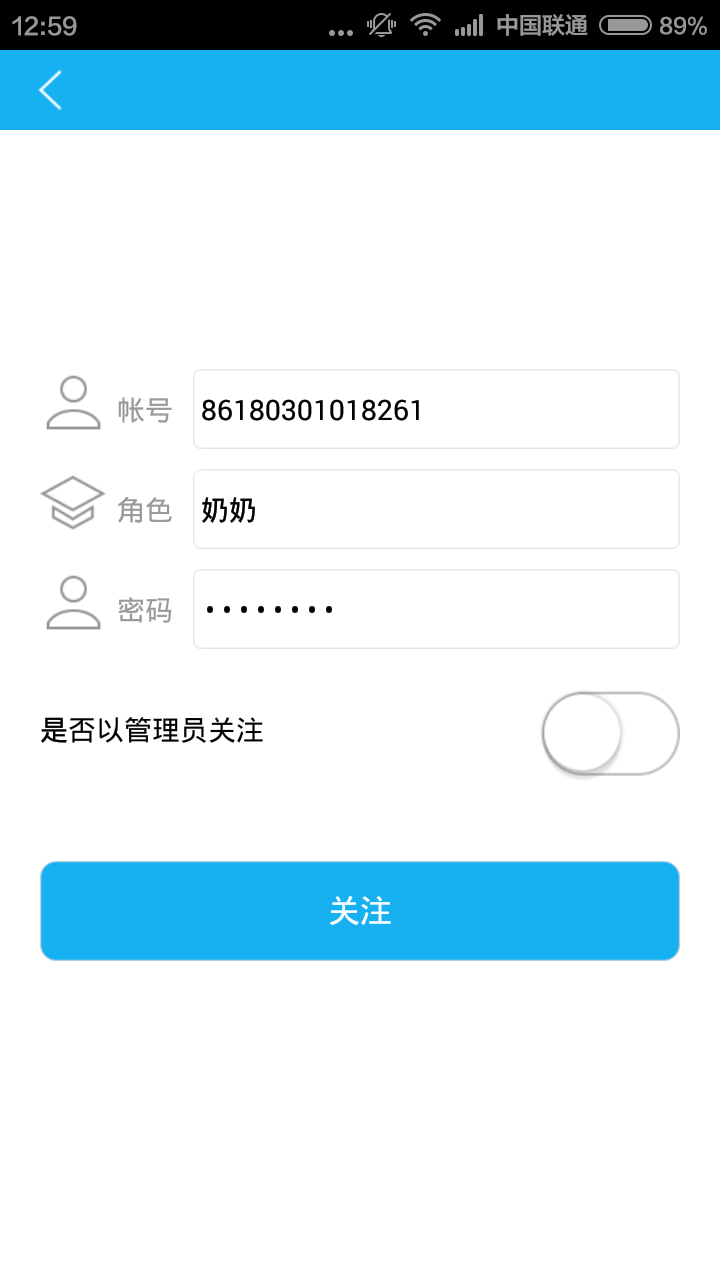Edit the 角色 role field showing 奶奶
720x1280 pixels.
pos(436,509)
